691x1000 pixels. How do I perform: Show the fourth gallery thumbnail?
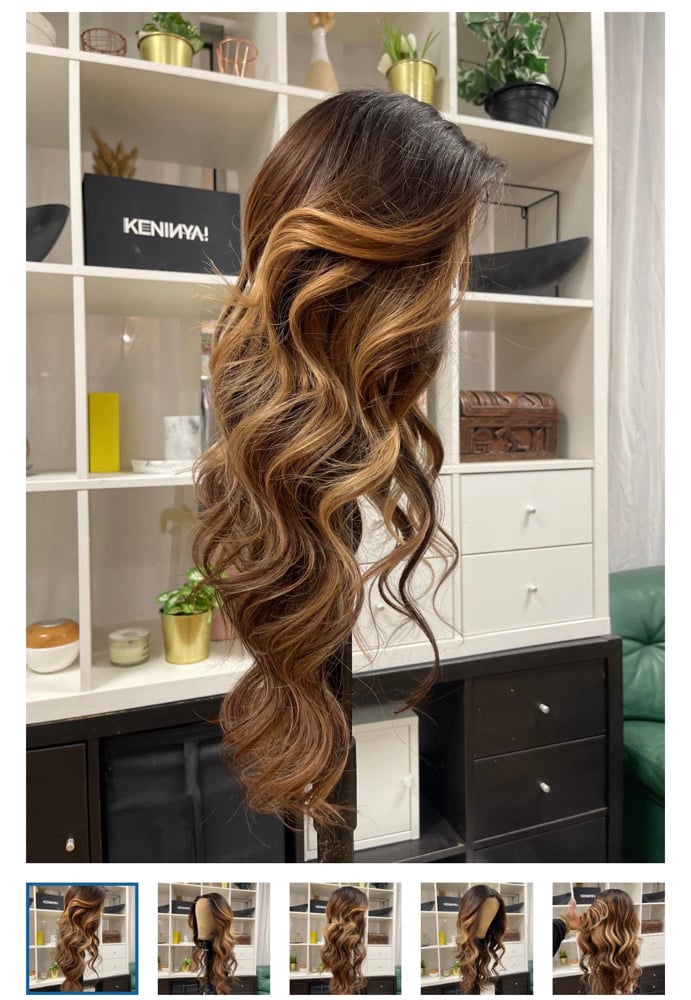point(477,937)
